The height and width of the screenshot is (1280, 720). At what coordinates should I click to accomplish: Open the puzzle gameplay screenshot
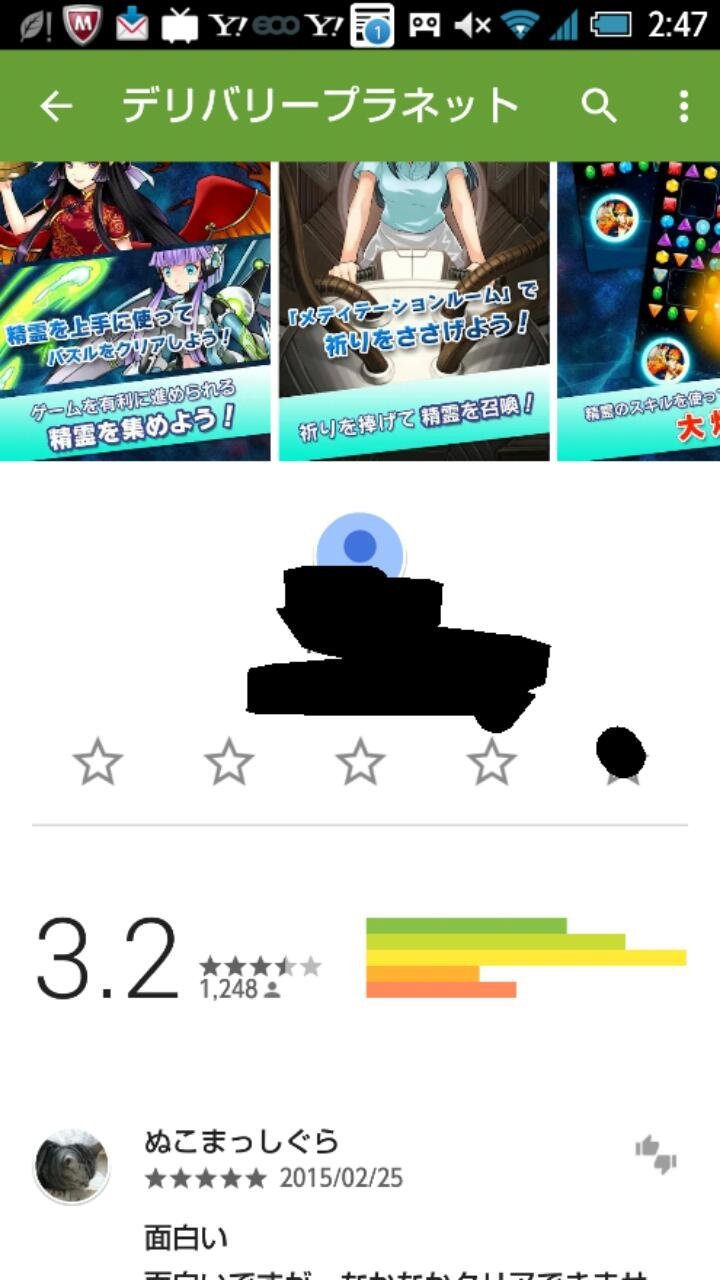click(x=638, y=311)
